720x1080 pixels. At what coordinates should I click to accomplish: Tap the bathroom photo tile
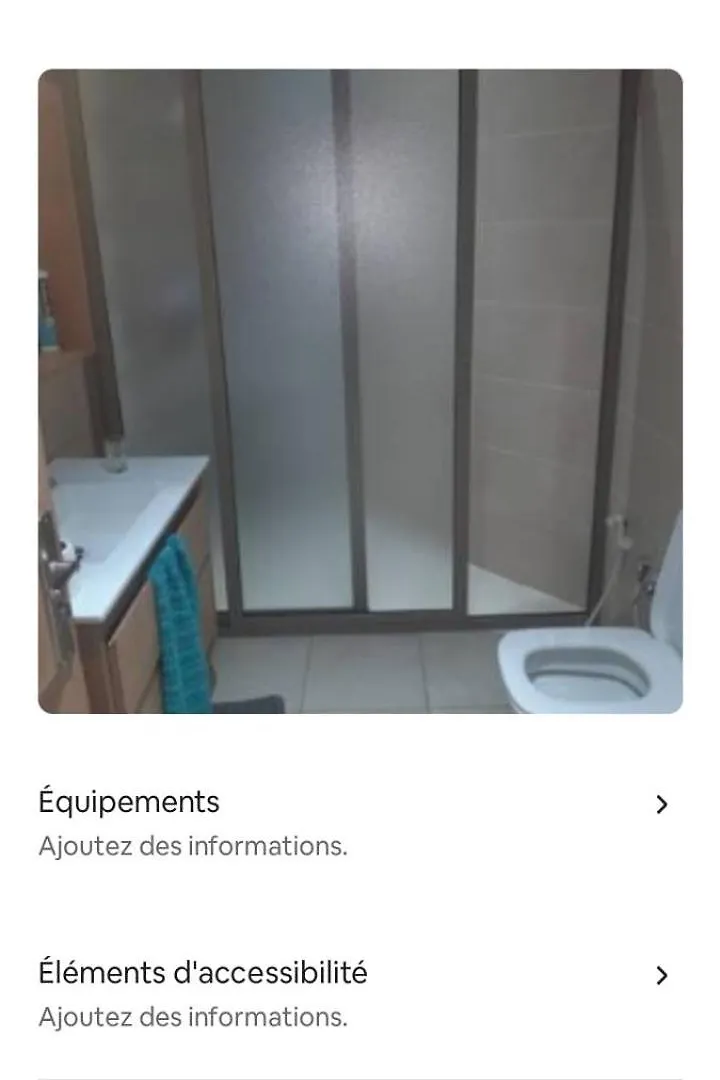pos(360,391)
